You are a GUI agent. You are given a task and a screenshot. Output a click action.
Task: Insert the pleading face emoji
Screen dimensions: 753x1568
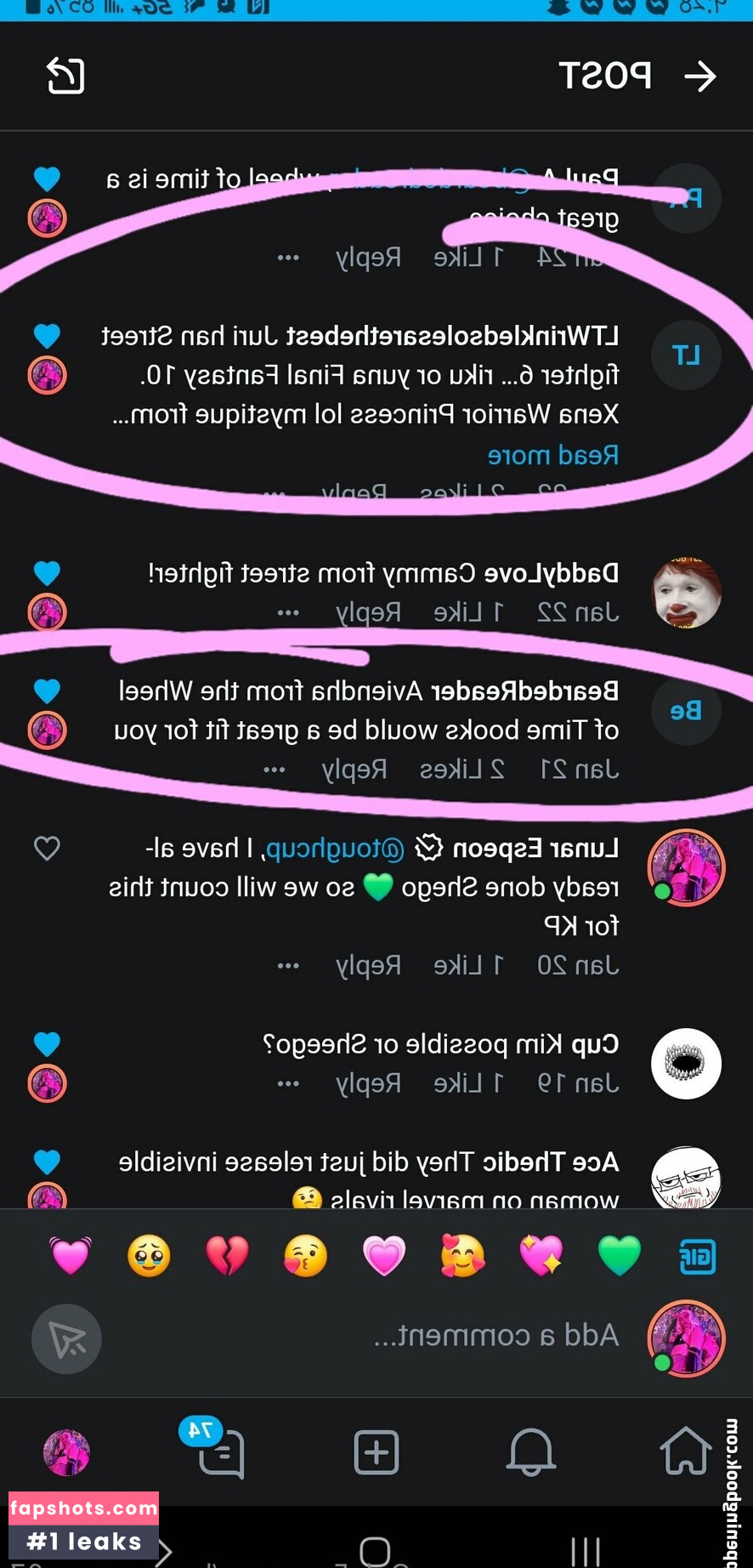pyautogui.click(x=149, y=1256)
